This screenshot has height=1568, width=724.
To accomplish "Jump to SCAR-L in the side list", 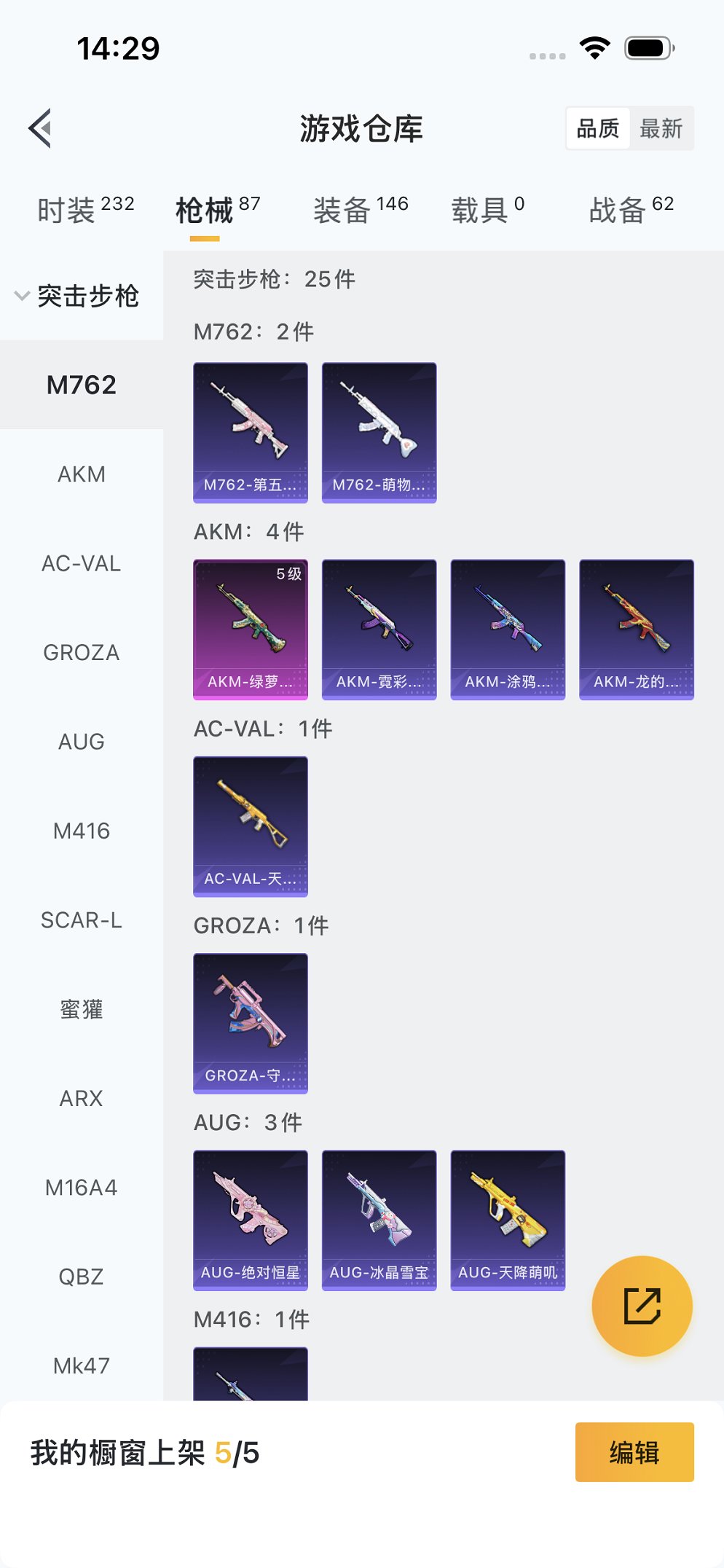I will [x=82, y=920].
